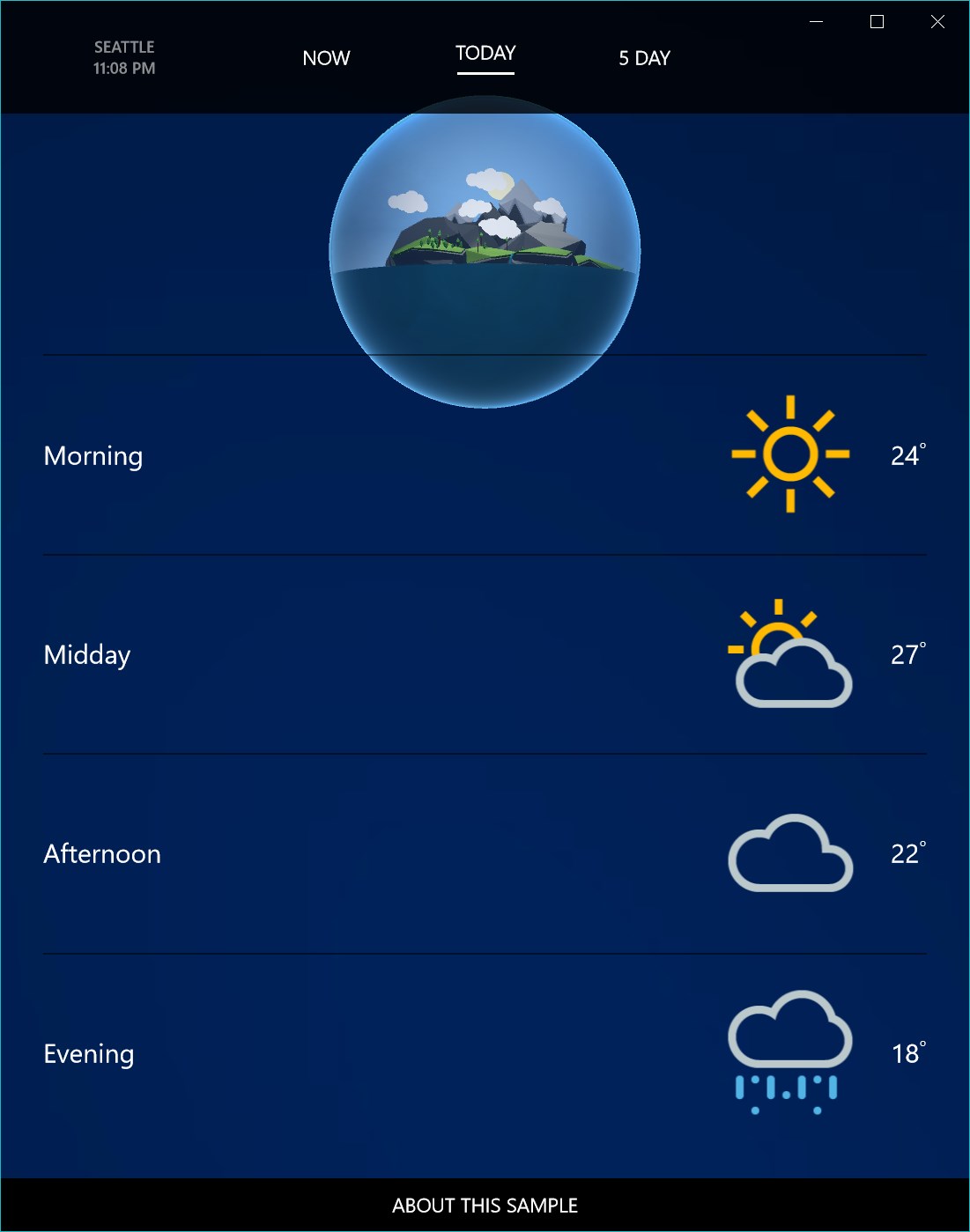This screenshot has height=1232, width=970.
Task: Close the weather app window
Action: coord(937,22)
